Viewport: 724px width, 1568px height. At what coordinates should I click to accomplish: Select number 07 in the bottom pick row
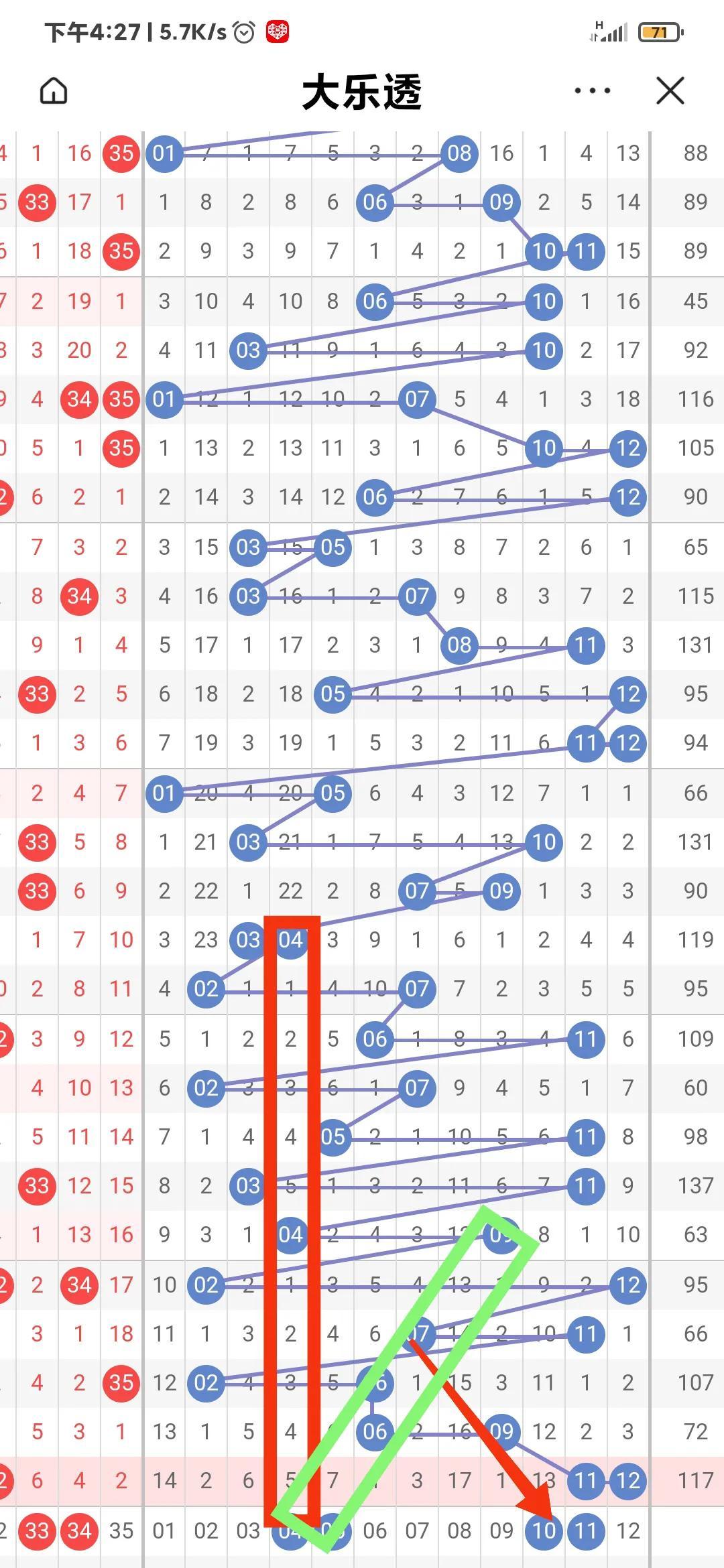417,1530
